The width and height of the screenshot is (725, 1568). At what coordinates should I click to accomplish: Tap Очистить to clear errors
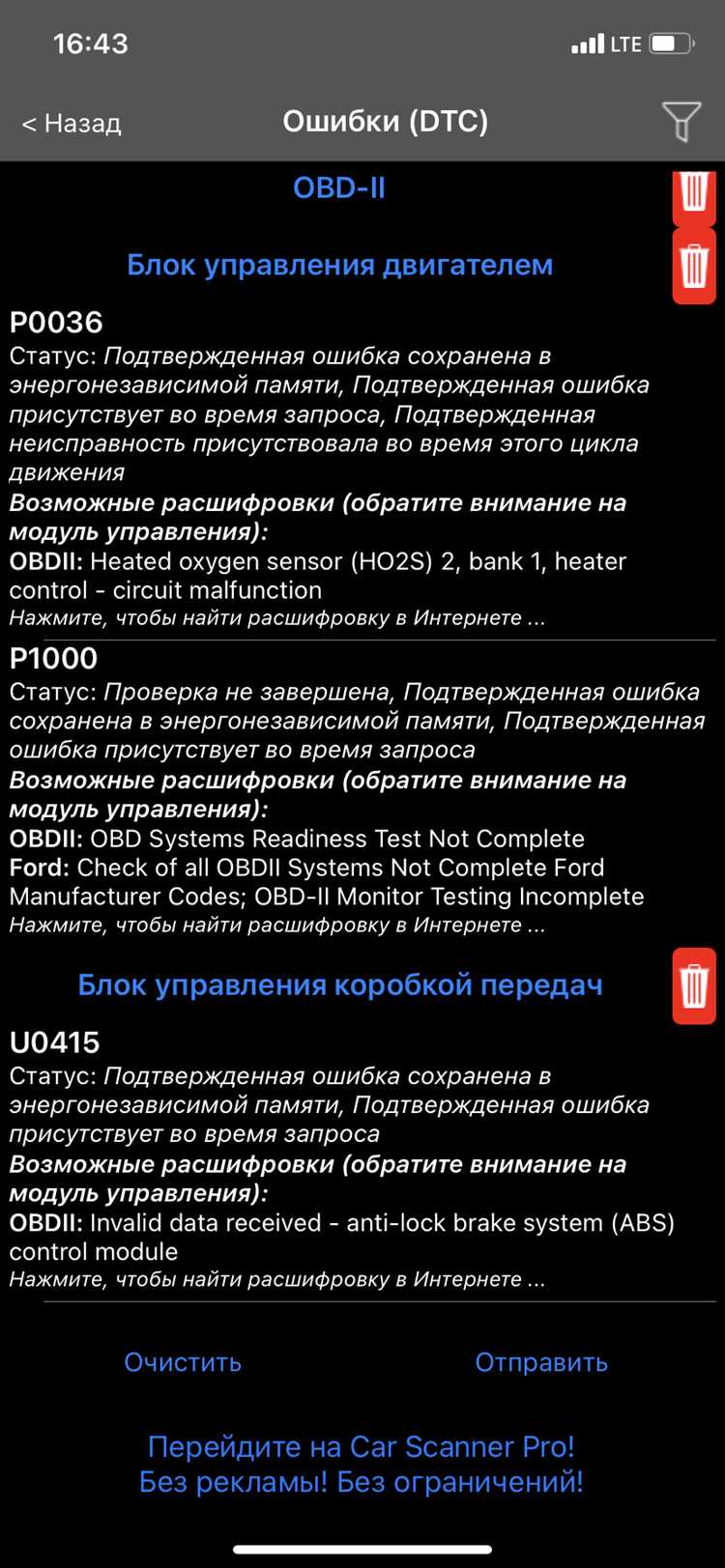click(183, 1362)
